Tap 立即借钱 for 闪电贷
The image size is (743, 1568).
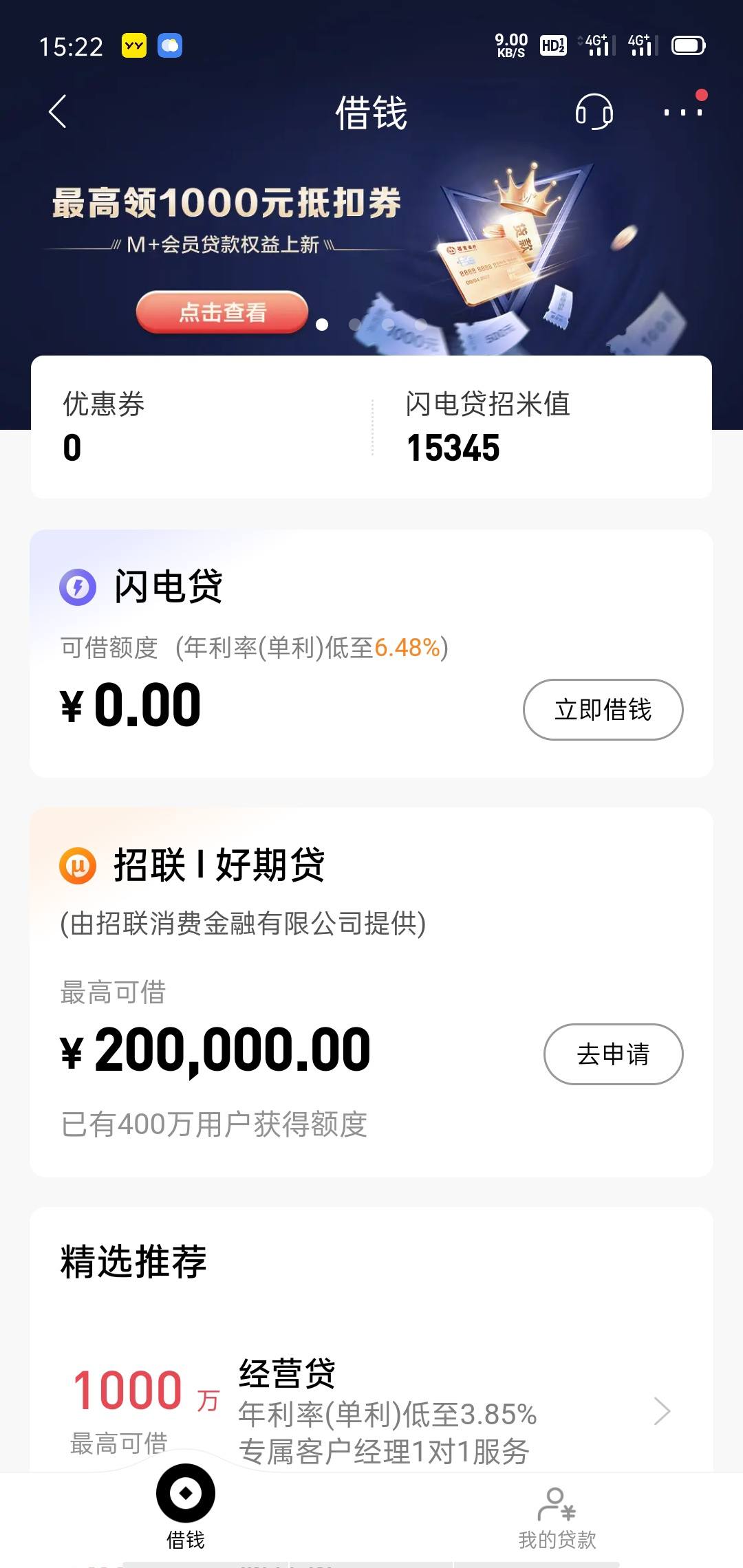pyautogui.click(x=603, y=710)
